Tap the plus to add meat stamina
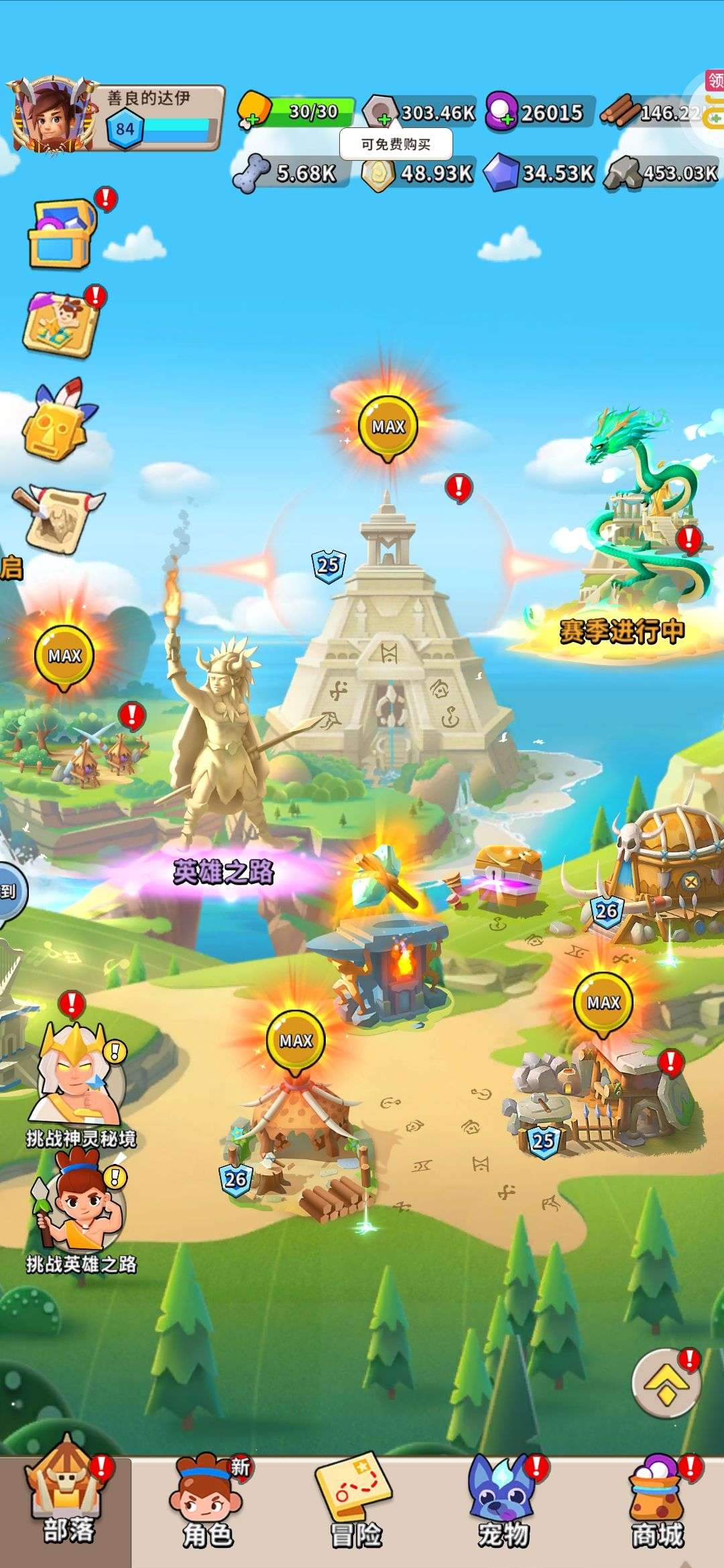The image size is (724, 1568). point(251,119)
